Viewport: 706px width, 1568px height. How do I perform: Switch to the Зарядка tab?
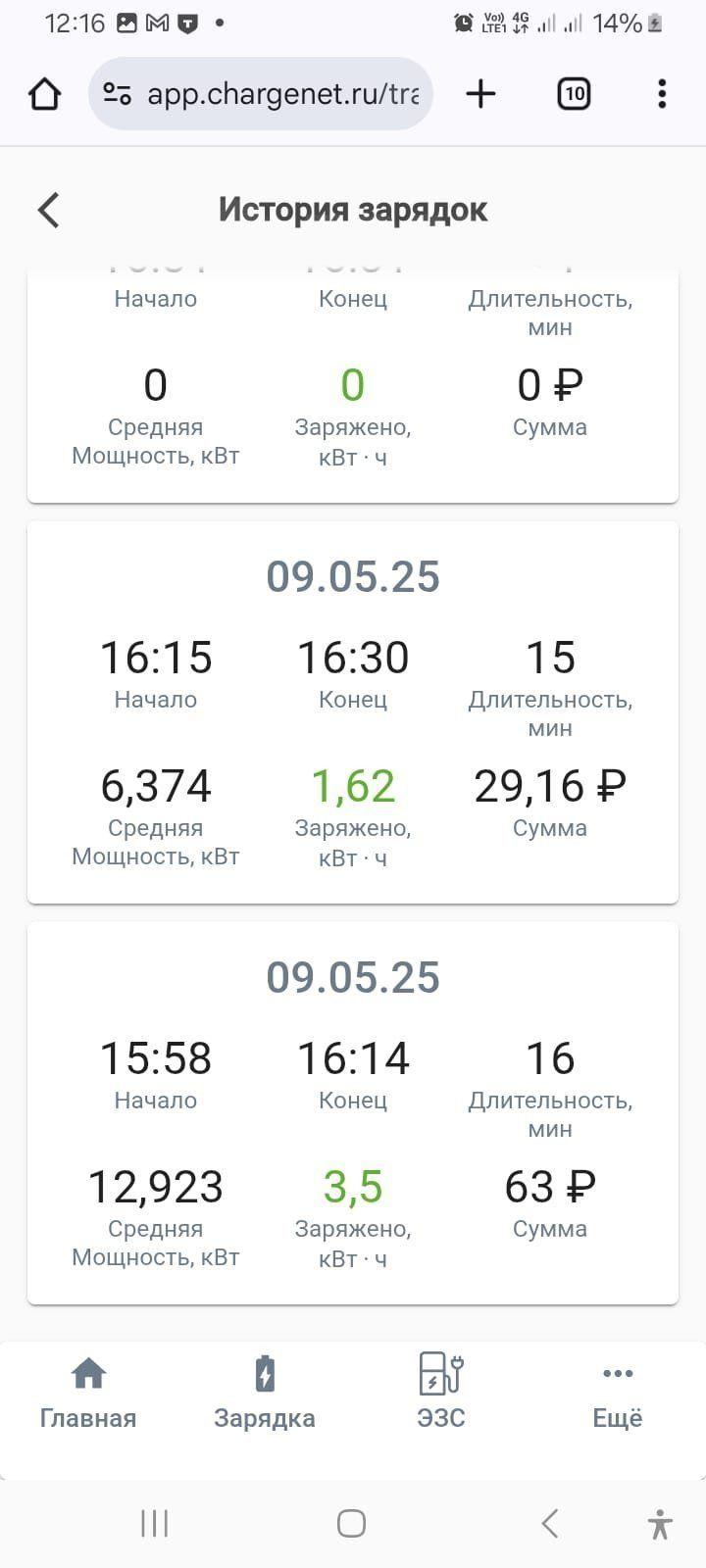click(x=265, y=1393)
